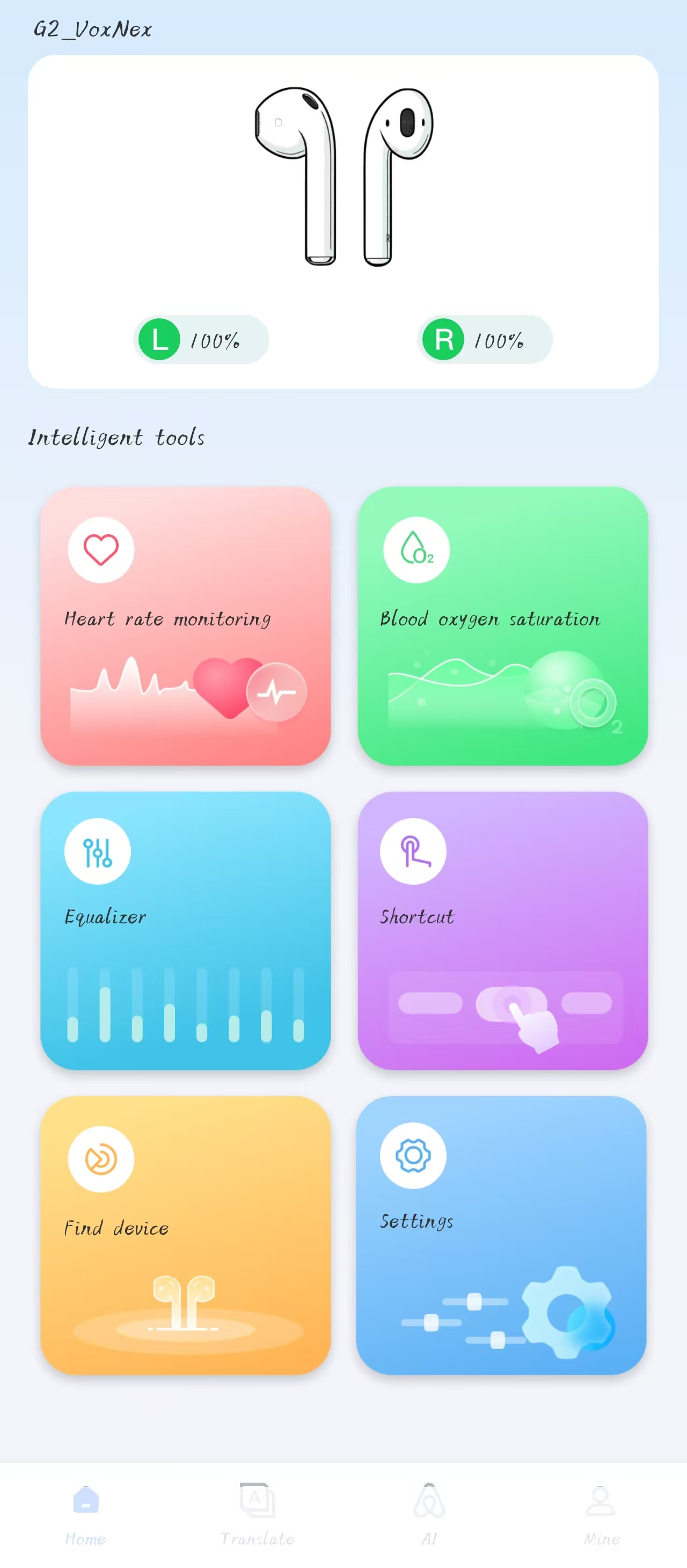Screen dimensions: 687x1568
Task: Open the Shortcut card
Action: tap(502, 930)
